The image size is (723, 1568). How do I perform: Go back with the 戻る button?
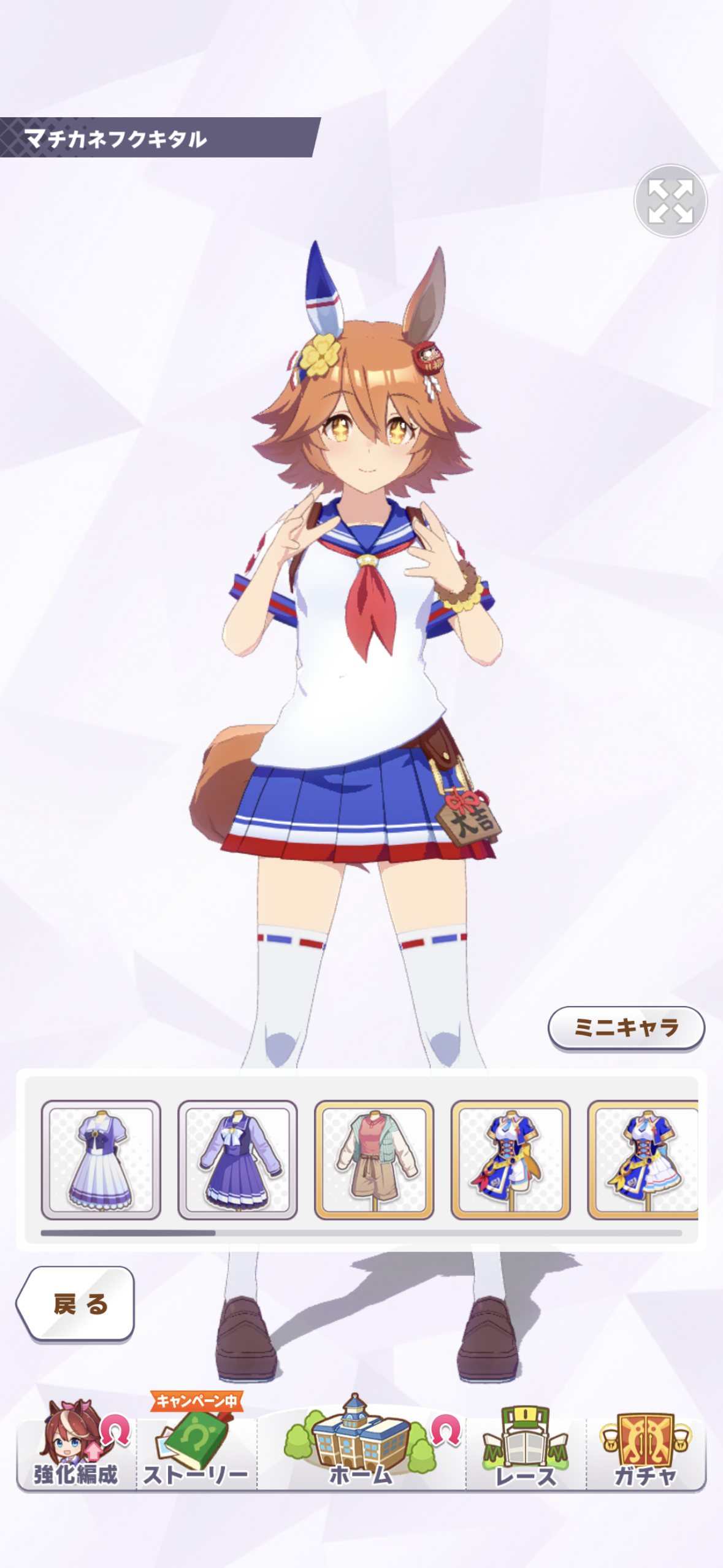pyautogui.click(x=75, y=1304)
